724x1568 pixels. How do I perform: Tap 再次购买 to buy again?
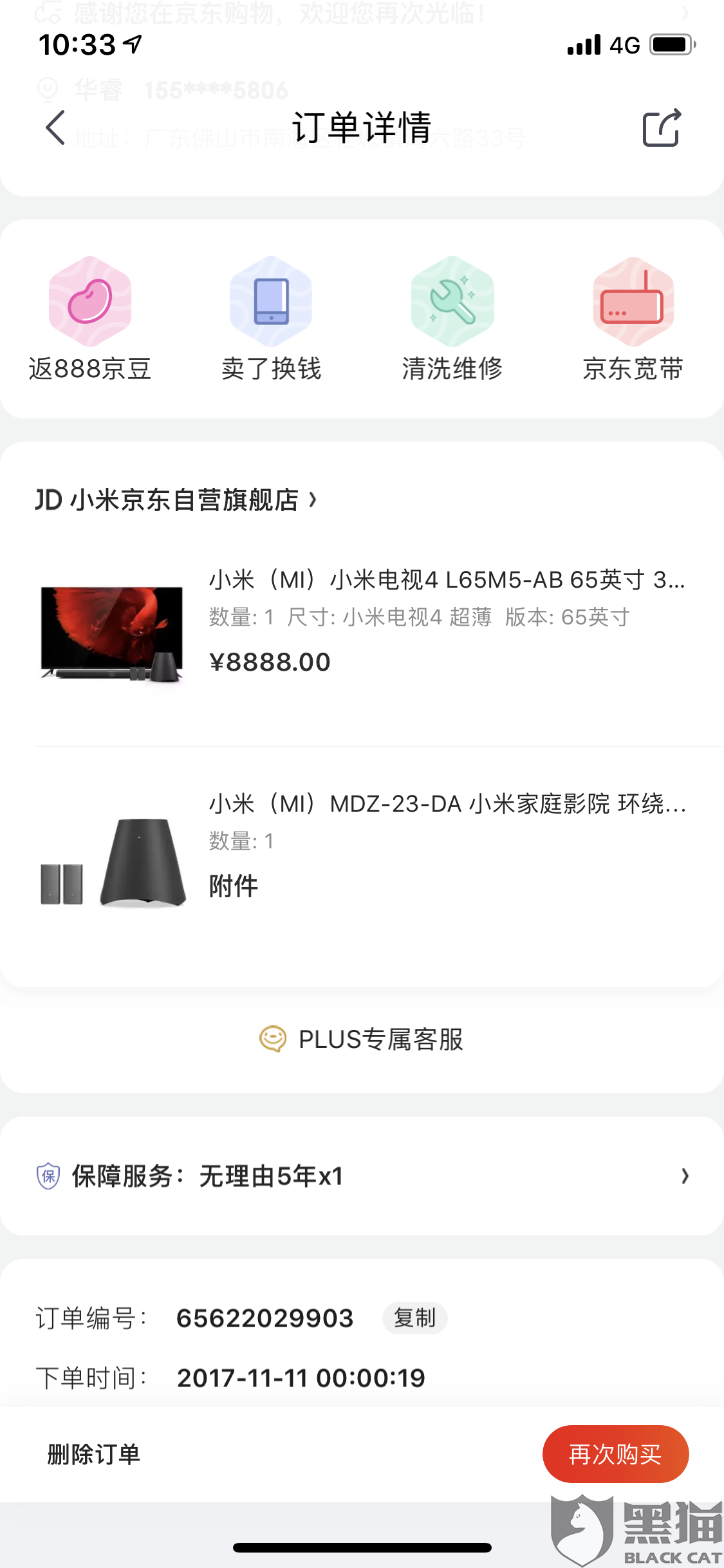615,1454
